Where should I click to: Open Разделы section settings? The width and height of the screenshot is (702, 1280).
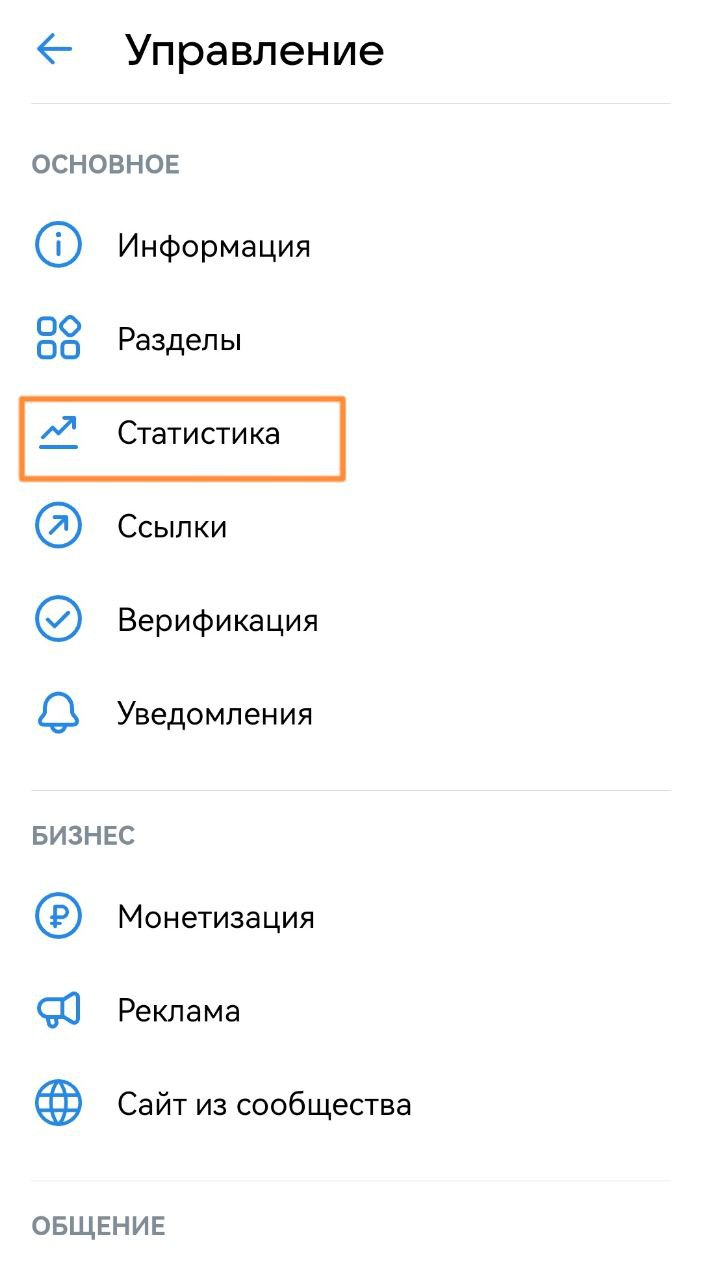coord(179,340)
